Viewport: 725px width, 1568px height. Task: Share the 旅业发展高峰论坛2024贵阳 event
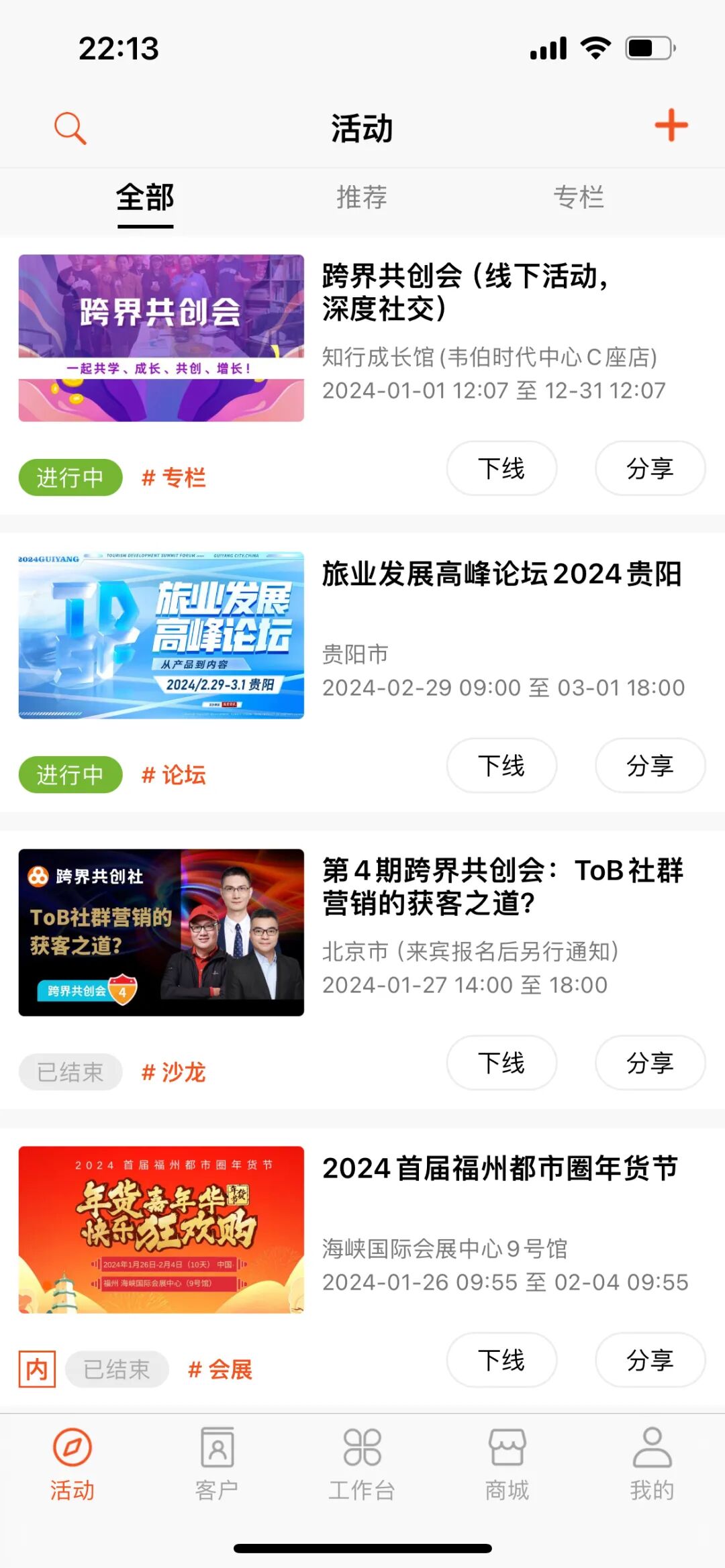pos(650,766)
